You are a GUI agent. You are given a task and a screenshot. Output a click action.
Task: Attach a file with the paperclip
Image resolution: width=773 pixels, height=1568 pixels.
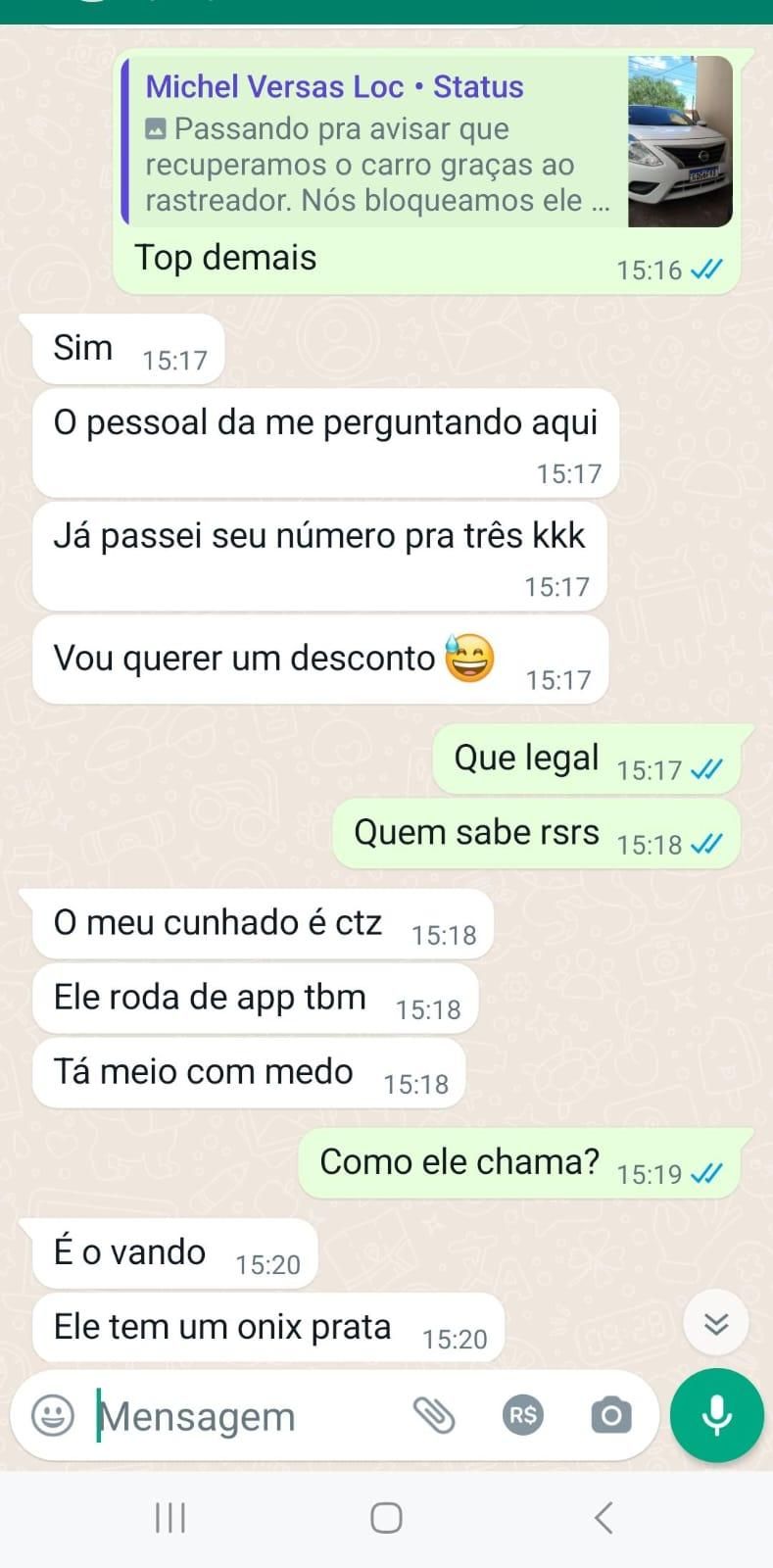click(x=434, y=1415)
